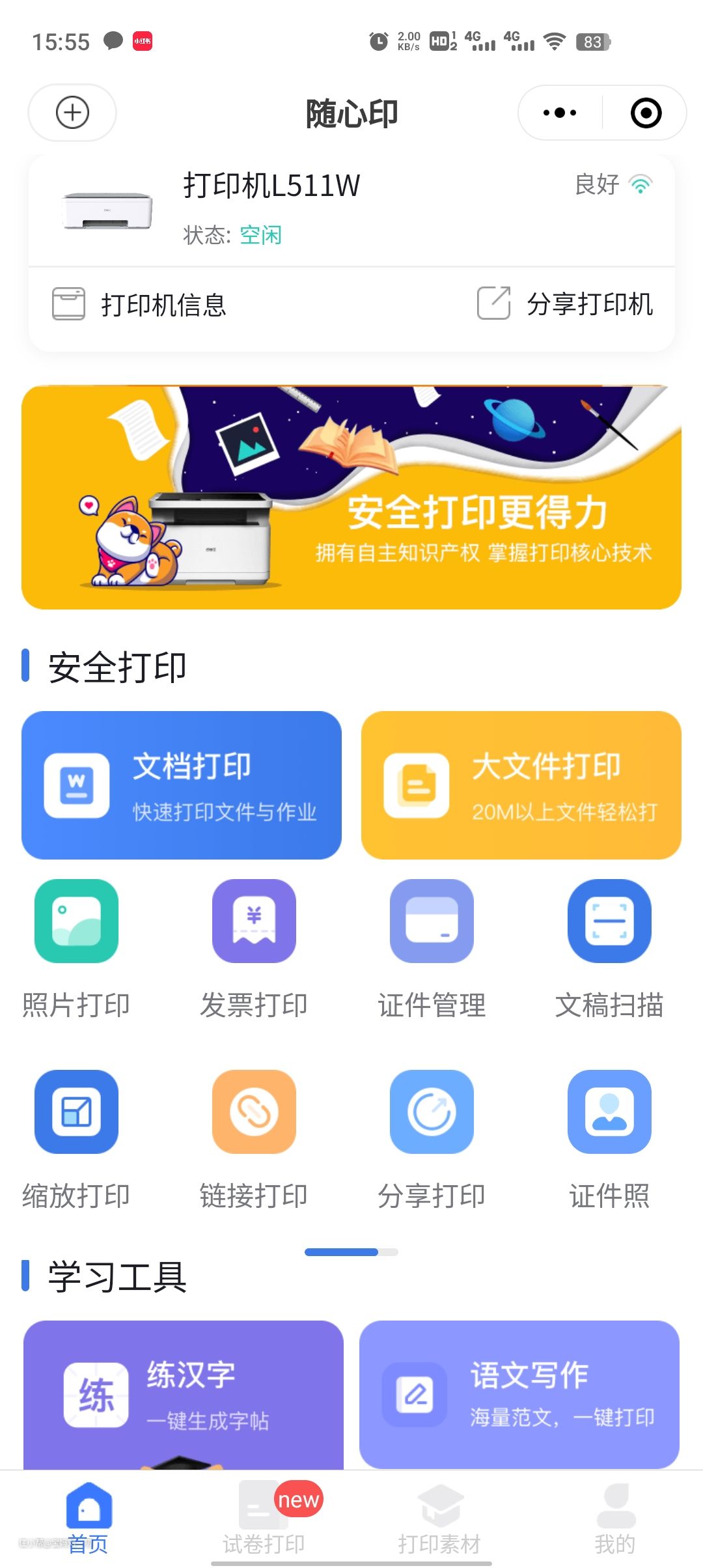Open 打印机信息 details
The image size is (703, 1568).
[140, 304]
